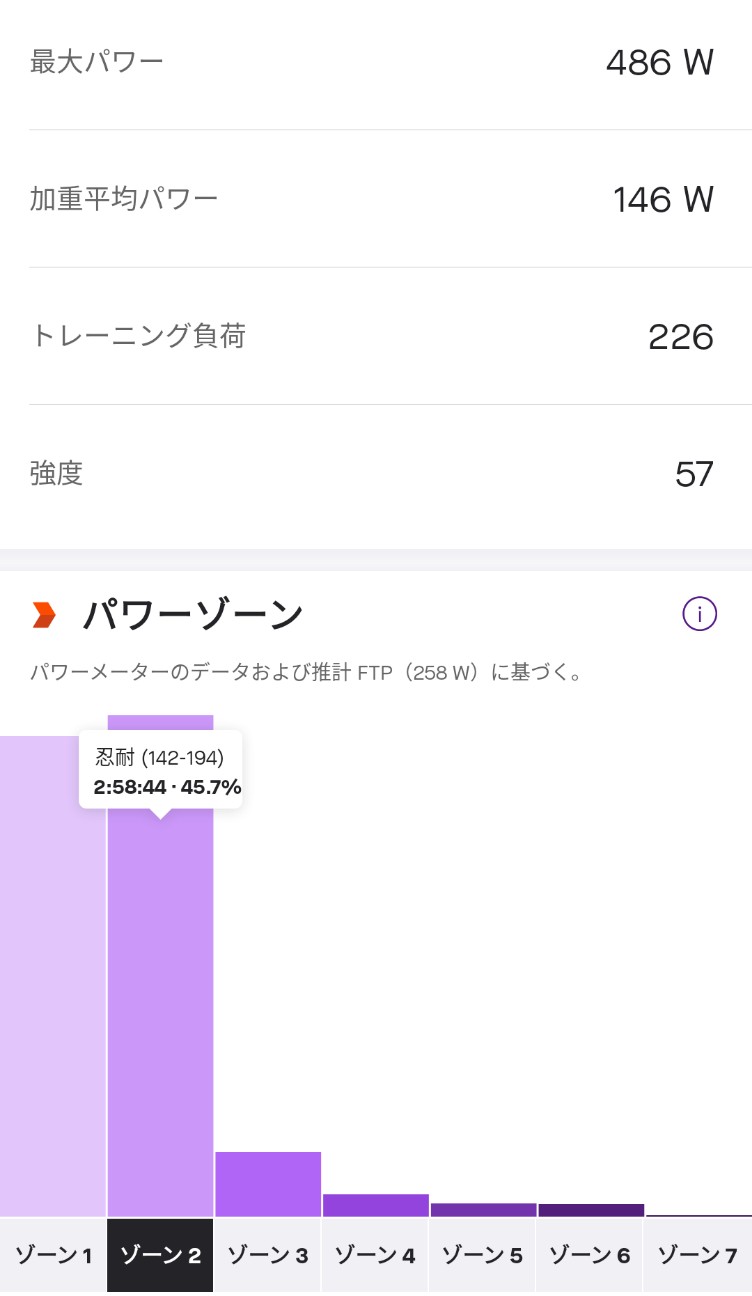Open the power zone info icon
The height and width of the screenshot is (1296, 752).
[x=699, y=614]
